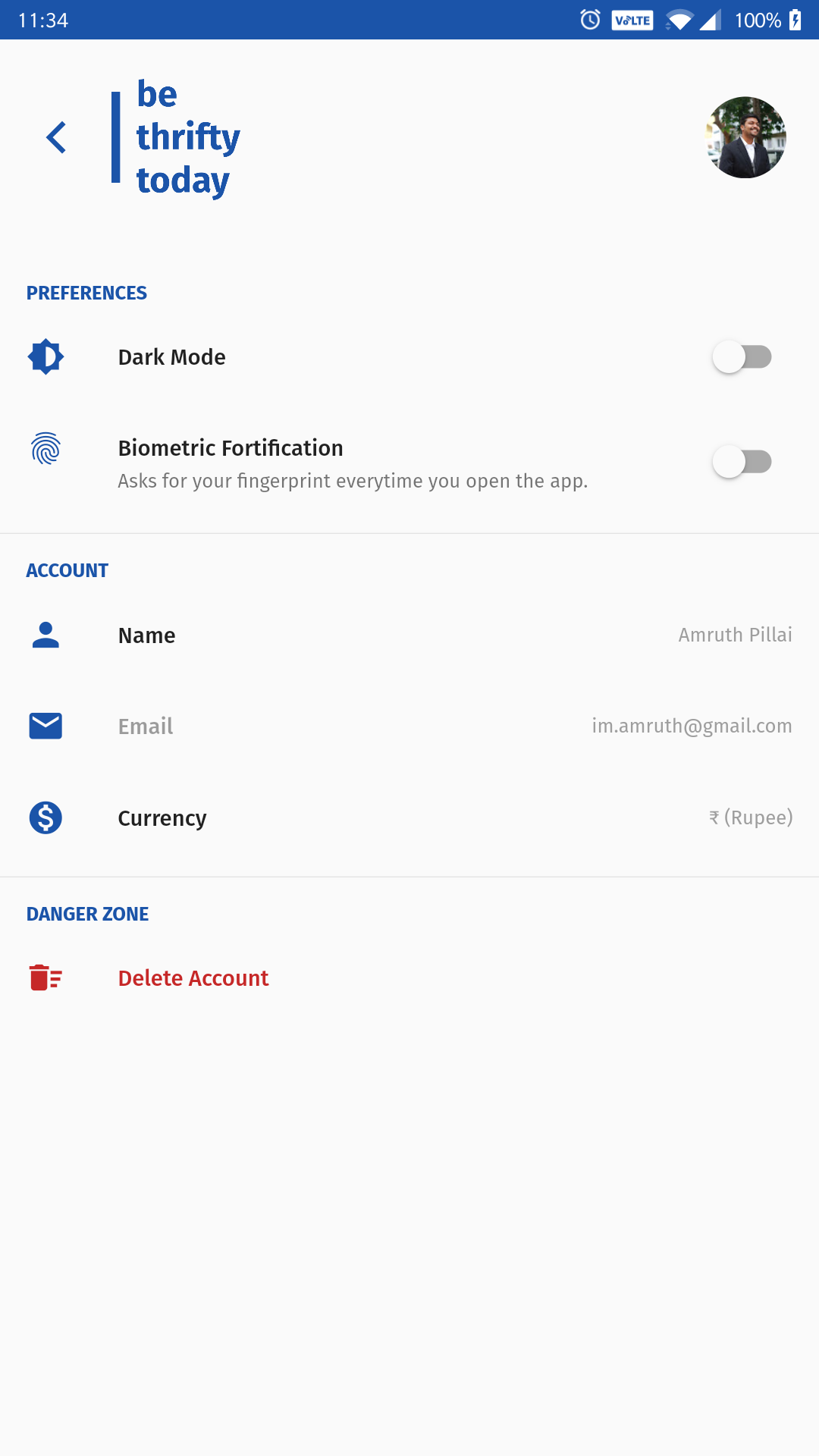The width and height of the screenshot is (819, 1456).
Task: Enable the Dark Mode switch
Action: (x=742, y=356)
